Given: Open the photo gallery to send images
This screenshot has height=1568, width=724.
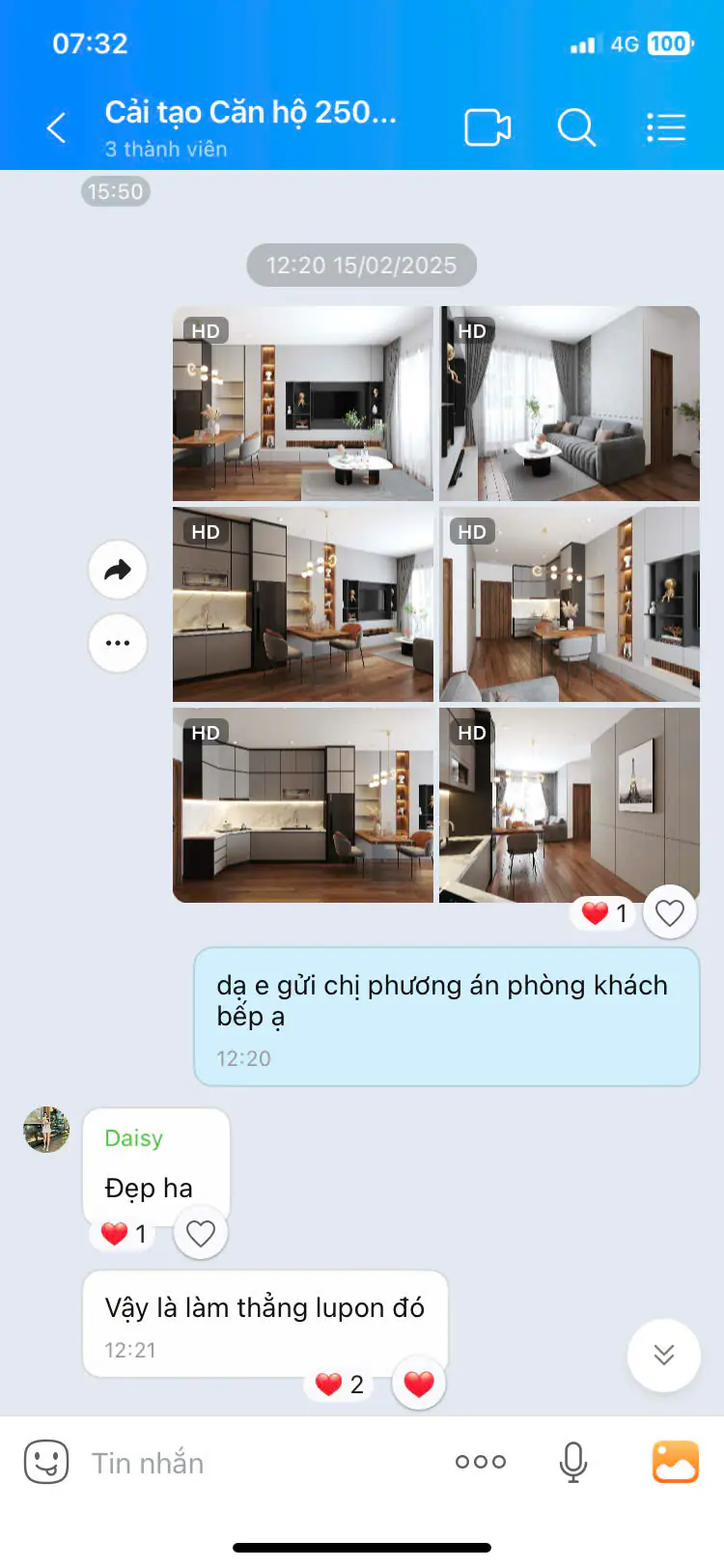Looking at the screenshot, I should coord(676,1462).
